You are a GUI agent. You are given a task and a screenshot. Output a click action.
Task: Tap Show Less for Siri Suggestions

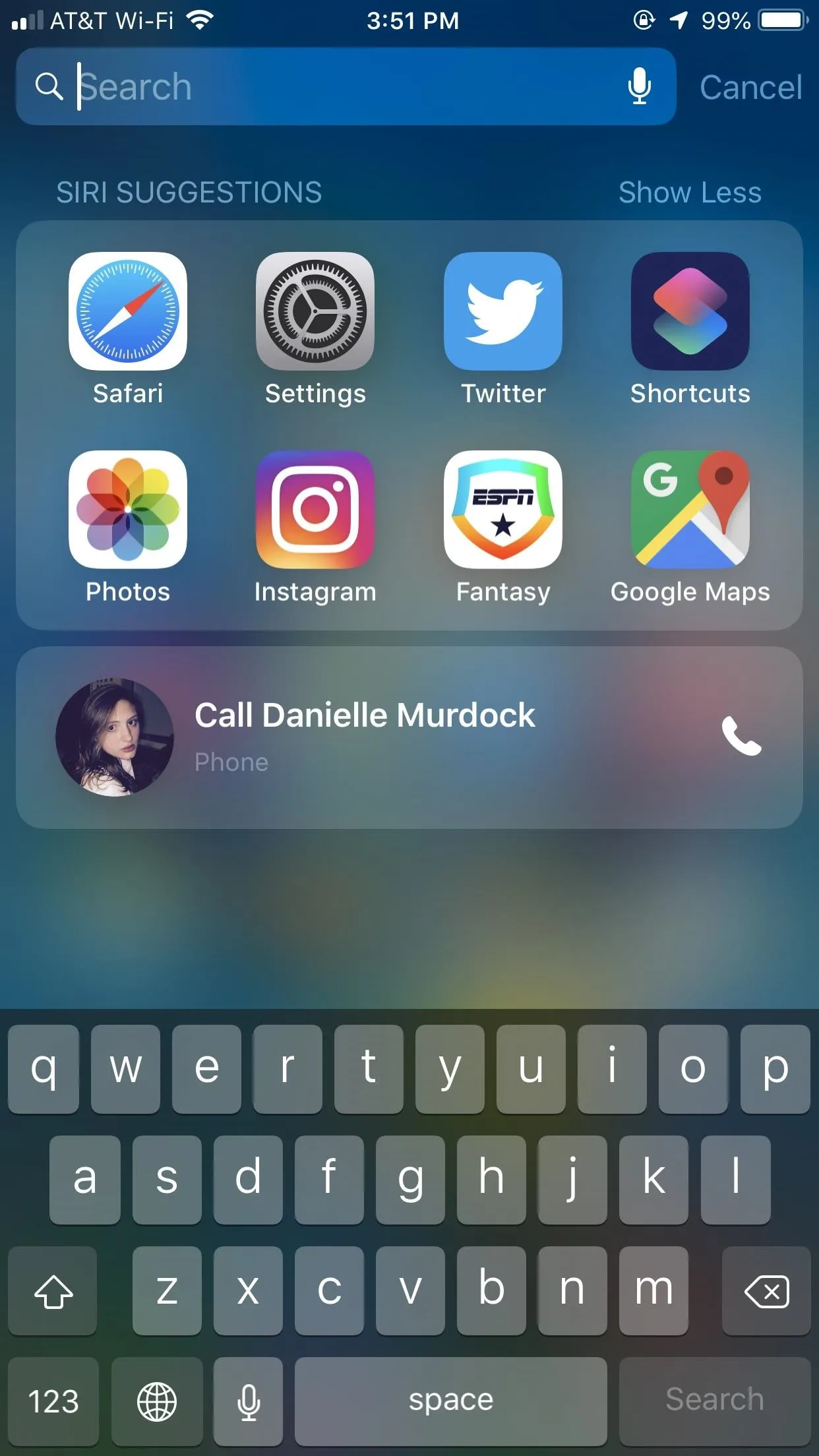coord(689,193)
